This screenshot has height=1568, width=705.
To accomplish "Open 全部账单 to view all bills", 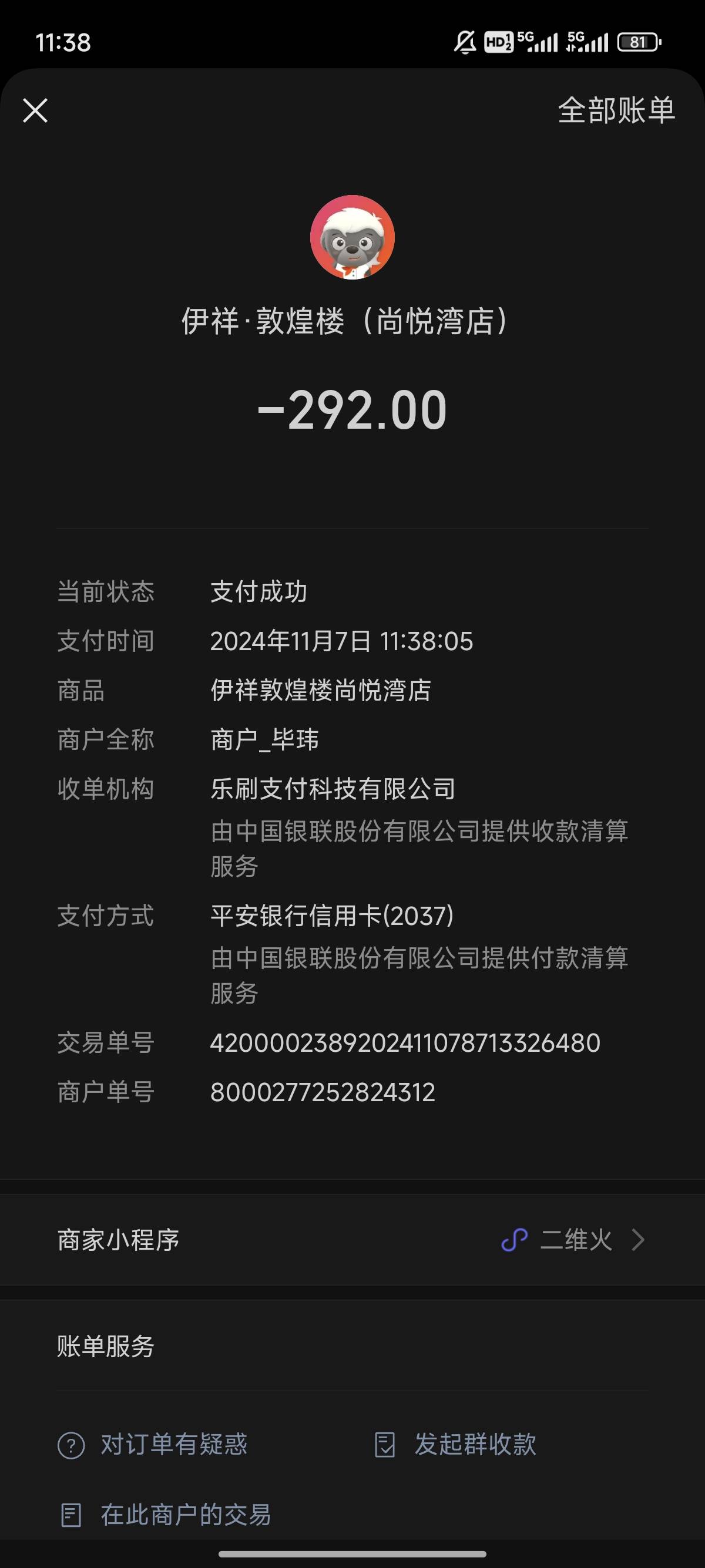I will 616,111.
